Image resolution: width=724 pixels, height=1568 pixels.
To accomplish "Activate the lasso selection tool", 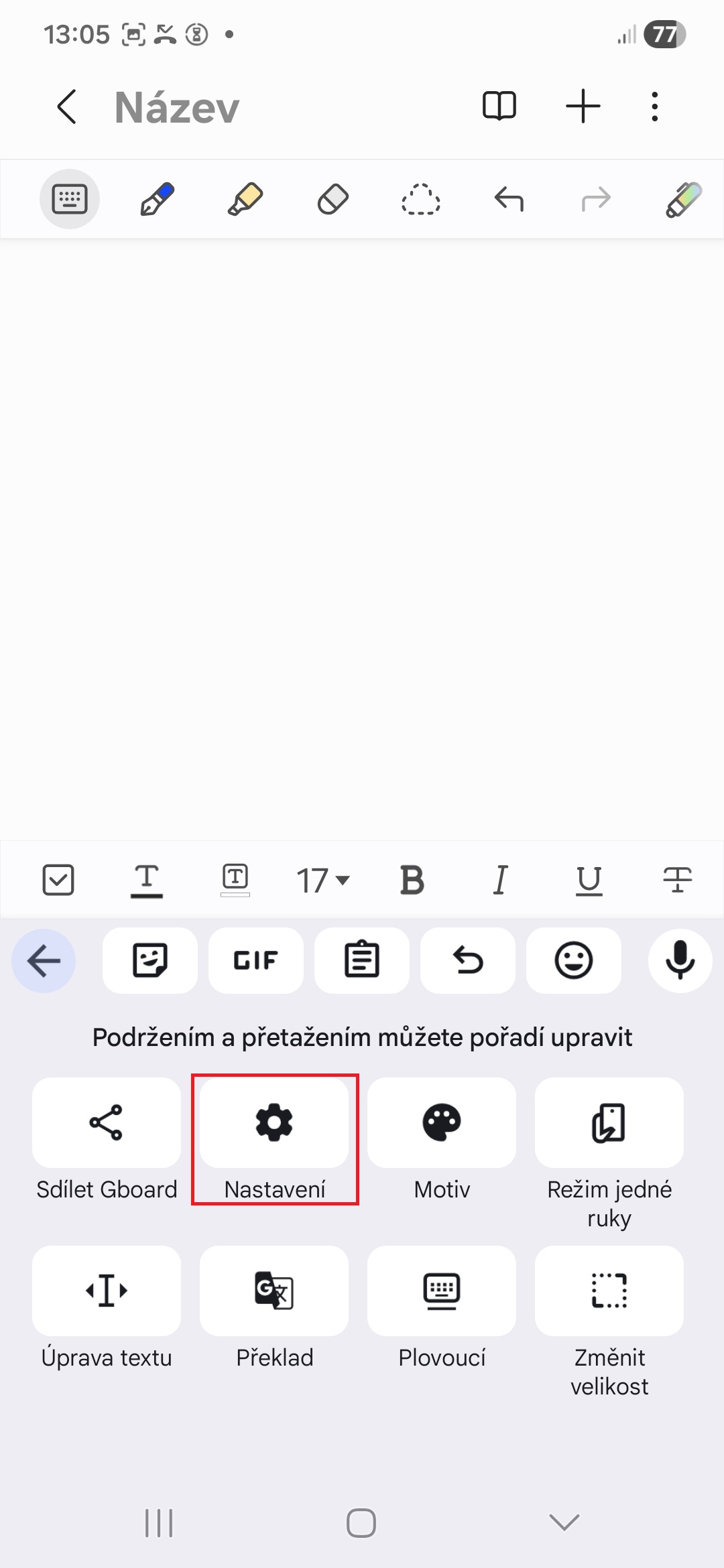I will click(x=421, y=199).
